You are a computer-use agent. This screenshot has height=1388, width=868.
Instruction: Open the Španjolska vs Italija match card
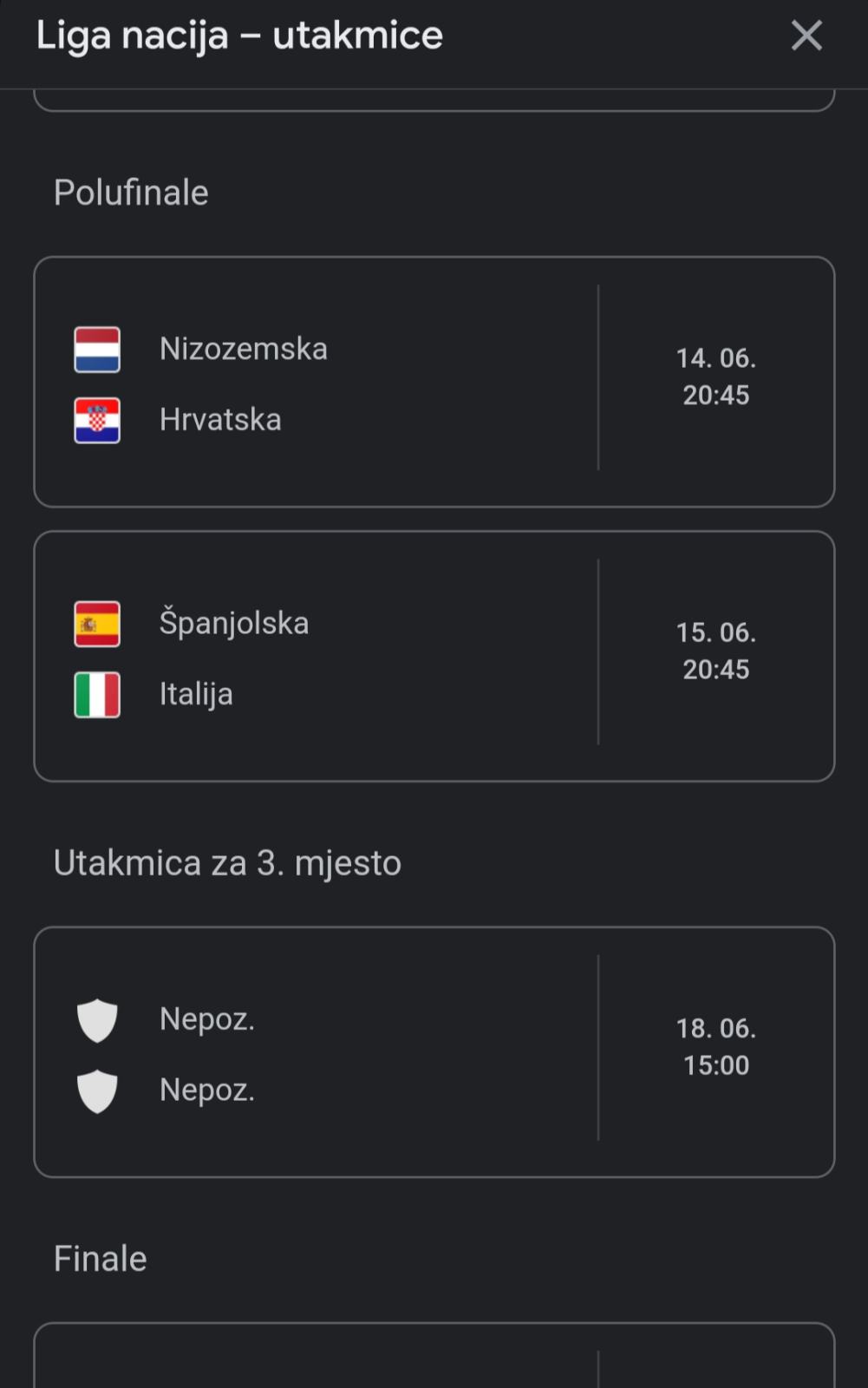click(434, 657)
